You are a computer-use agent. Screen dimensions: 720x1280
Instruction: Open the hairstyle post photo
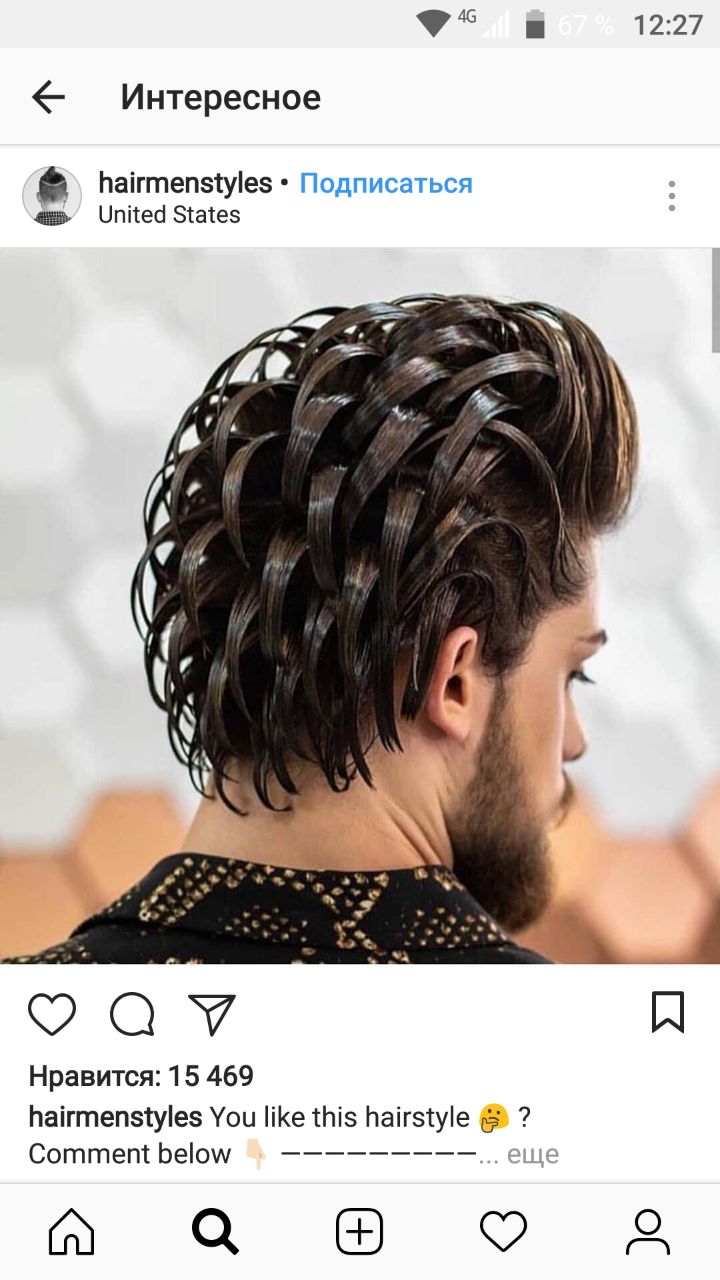(360, 606)
